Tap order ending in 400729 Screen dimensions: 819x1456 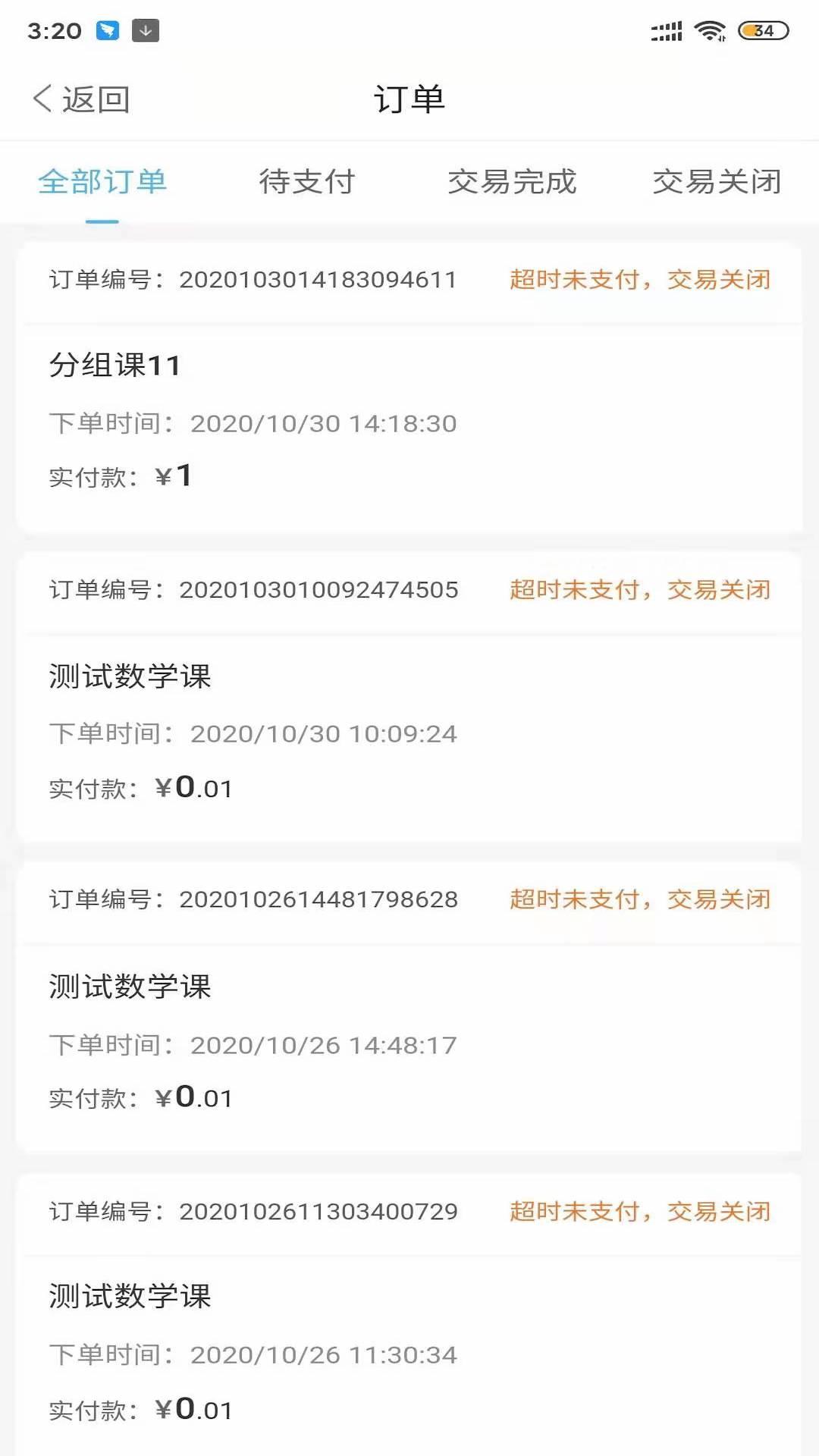tap(409, 1350)
